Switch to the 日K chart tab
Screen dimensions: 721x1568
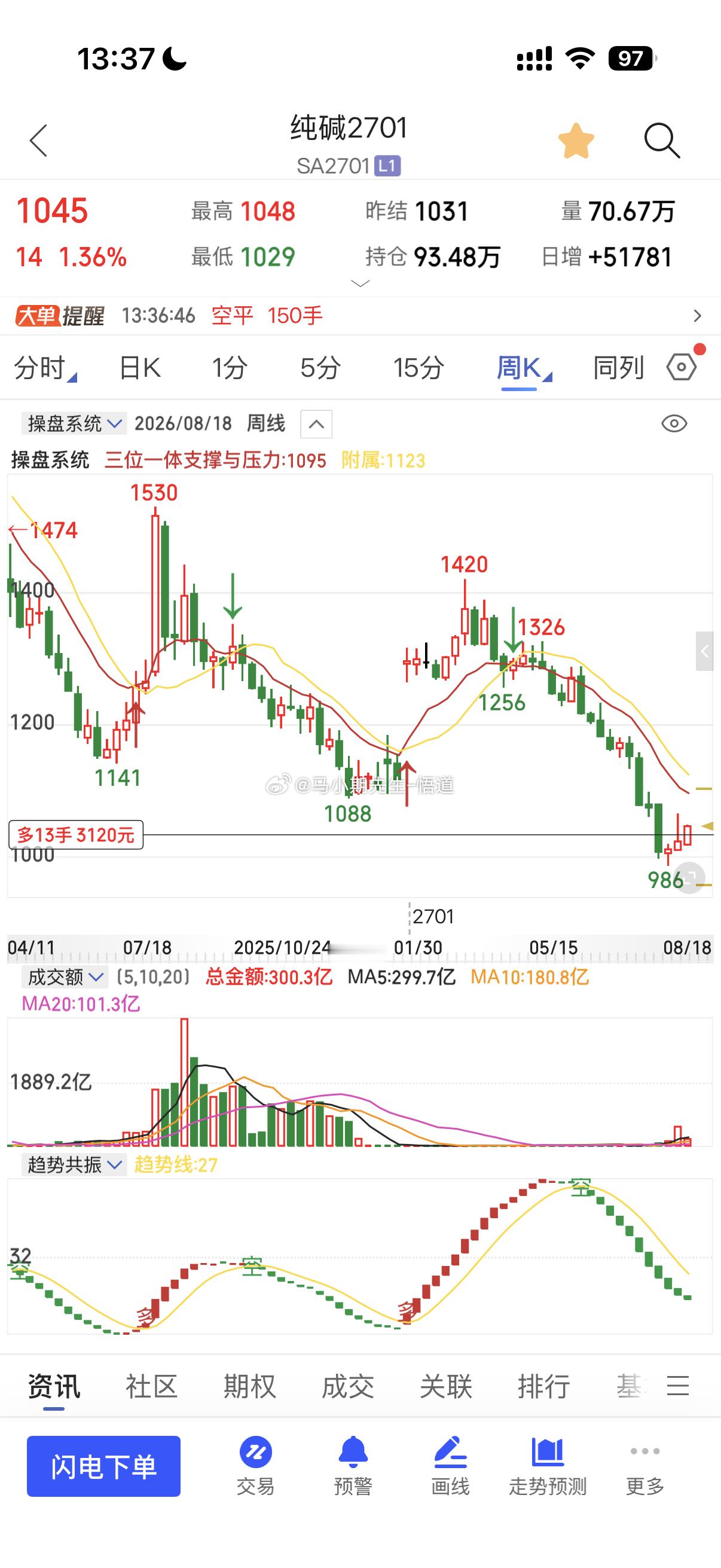tap(140, 368)
